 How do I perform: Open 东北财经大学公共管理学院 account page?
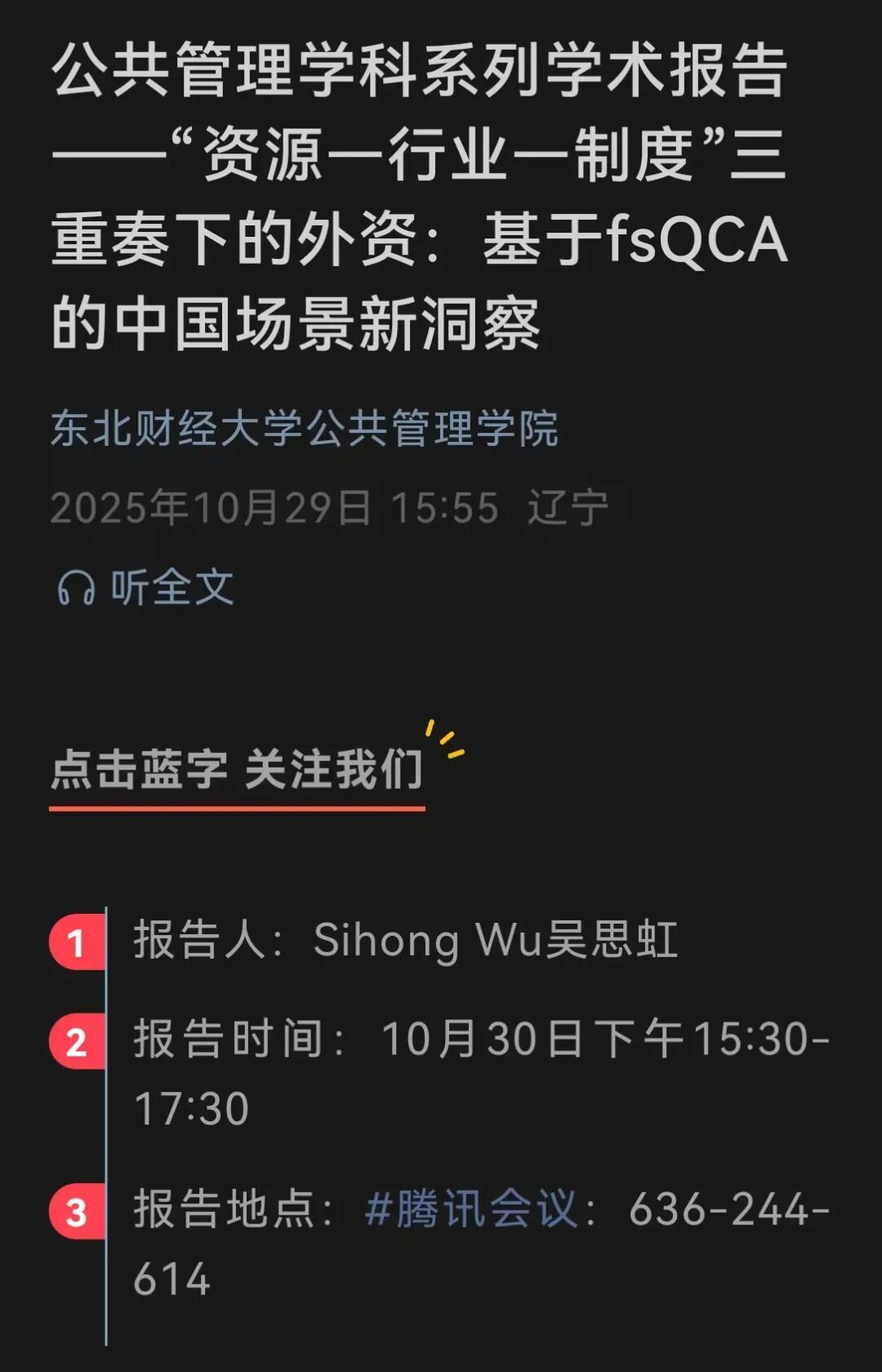tap(304, 428)
